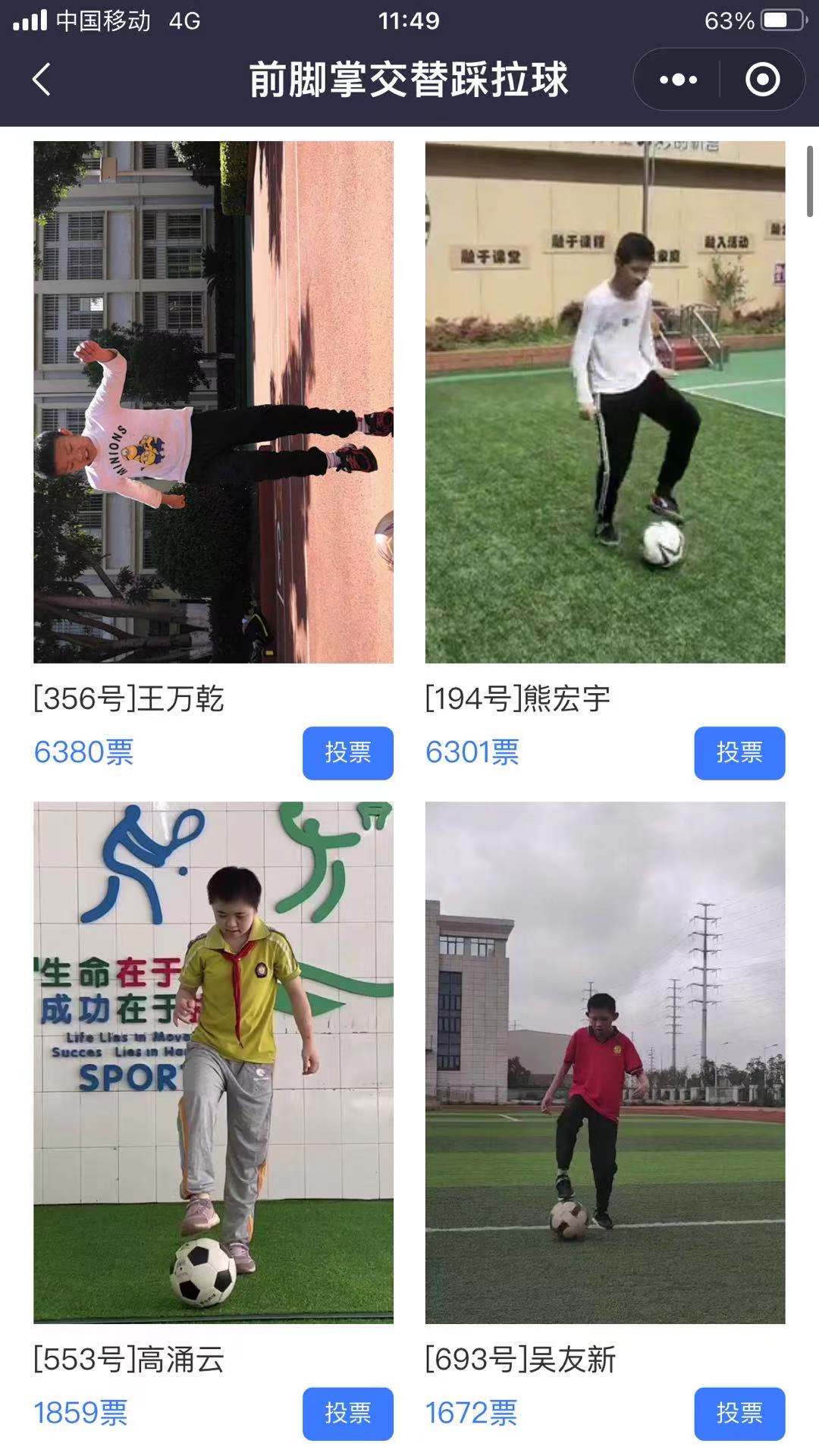The width and height of the screenshot is (819, 1456).
Task: Cast a vote for [693号]吴友新
Action: pyautogui.click(x=739, y=1414)
